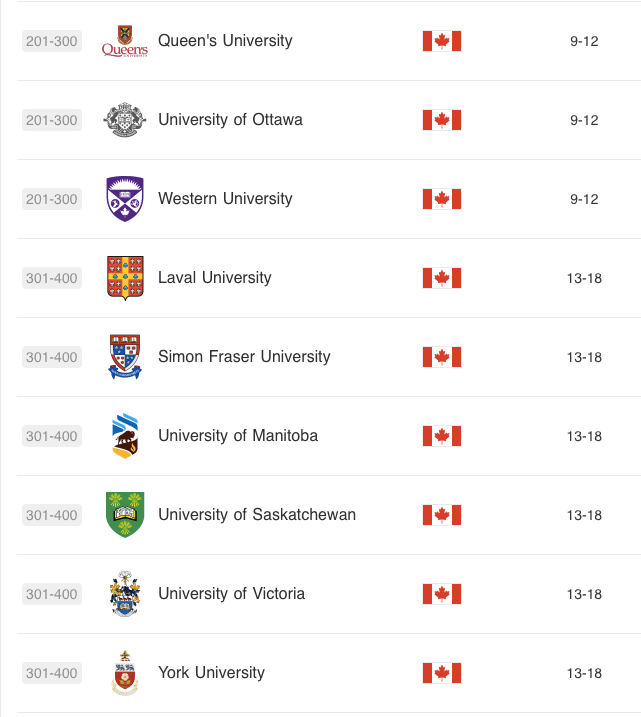
Task: Open University of Ottawa entry
Action: pyautogui.click(x=230, y=120)
